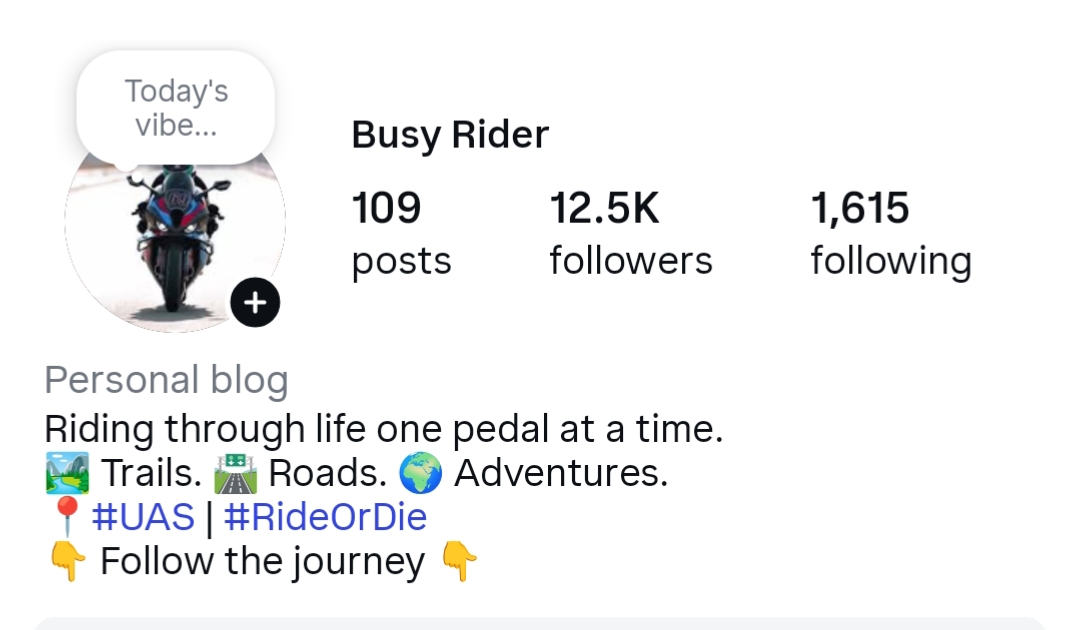Open the 12.5K followers list
Image resolution: width=1080 pixels, height=630 pixels.
pos(630,234)
